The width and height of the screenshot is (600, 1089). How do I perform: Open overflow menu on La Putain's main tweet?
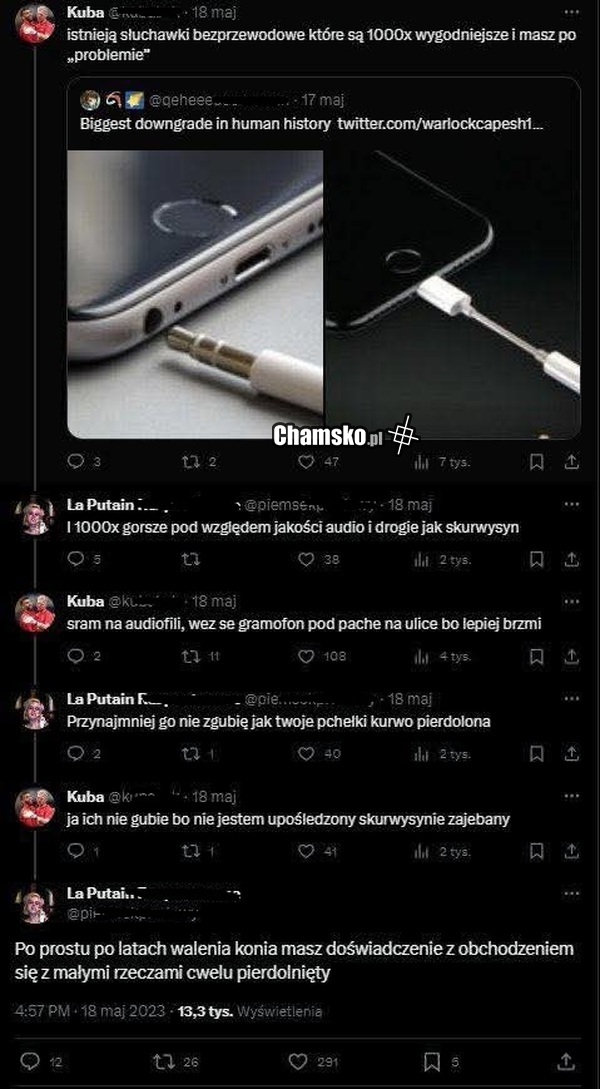coord(571,893)
